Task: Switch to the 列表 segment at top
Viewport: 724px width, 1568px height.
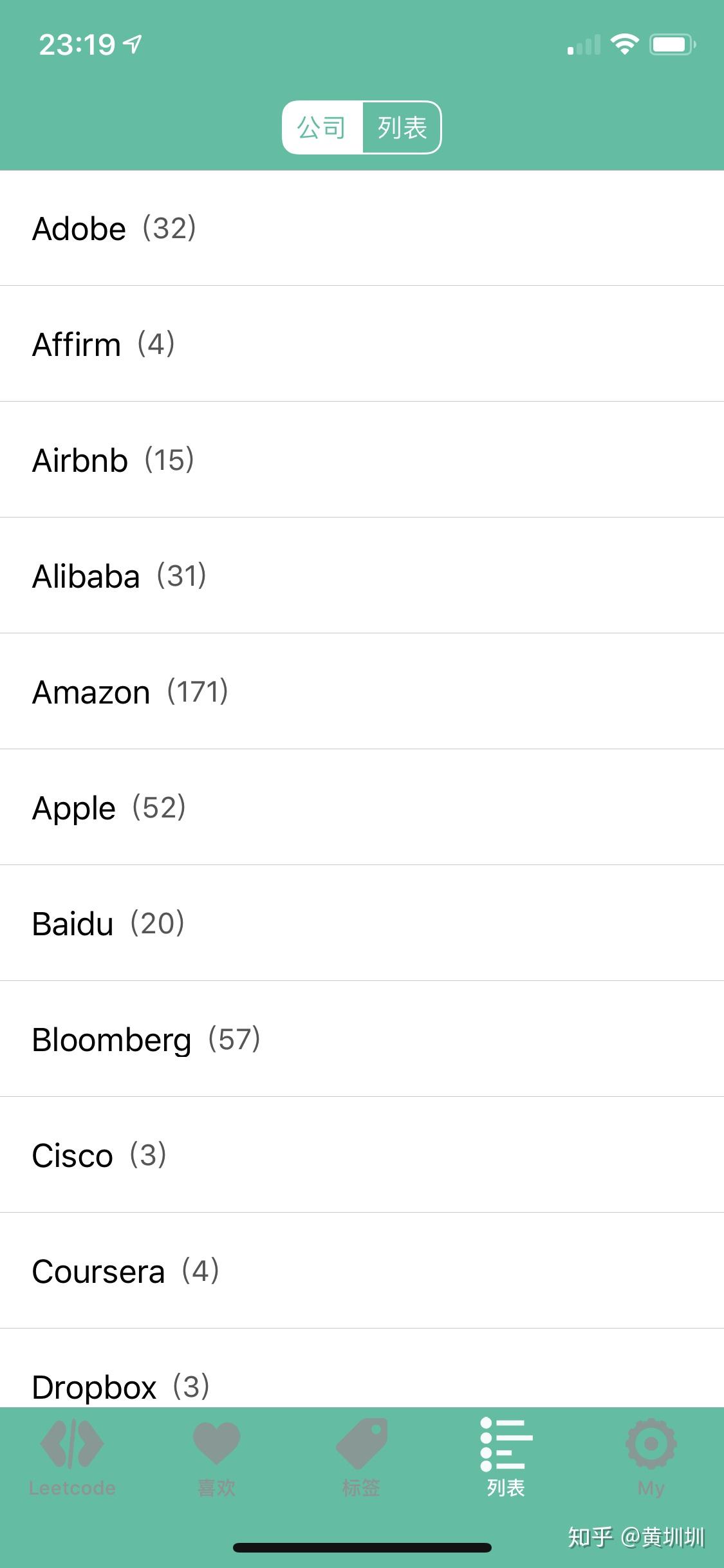Action: 402,127
